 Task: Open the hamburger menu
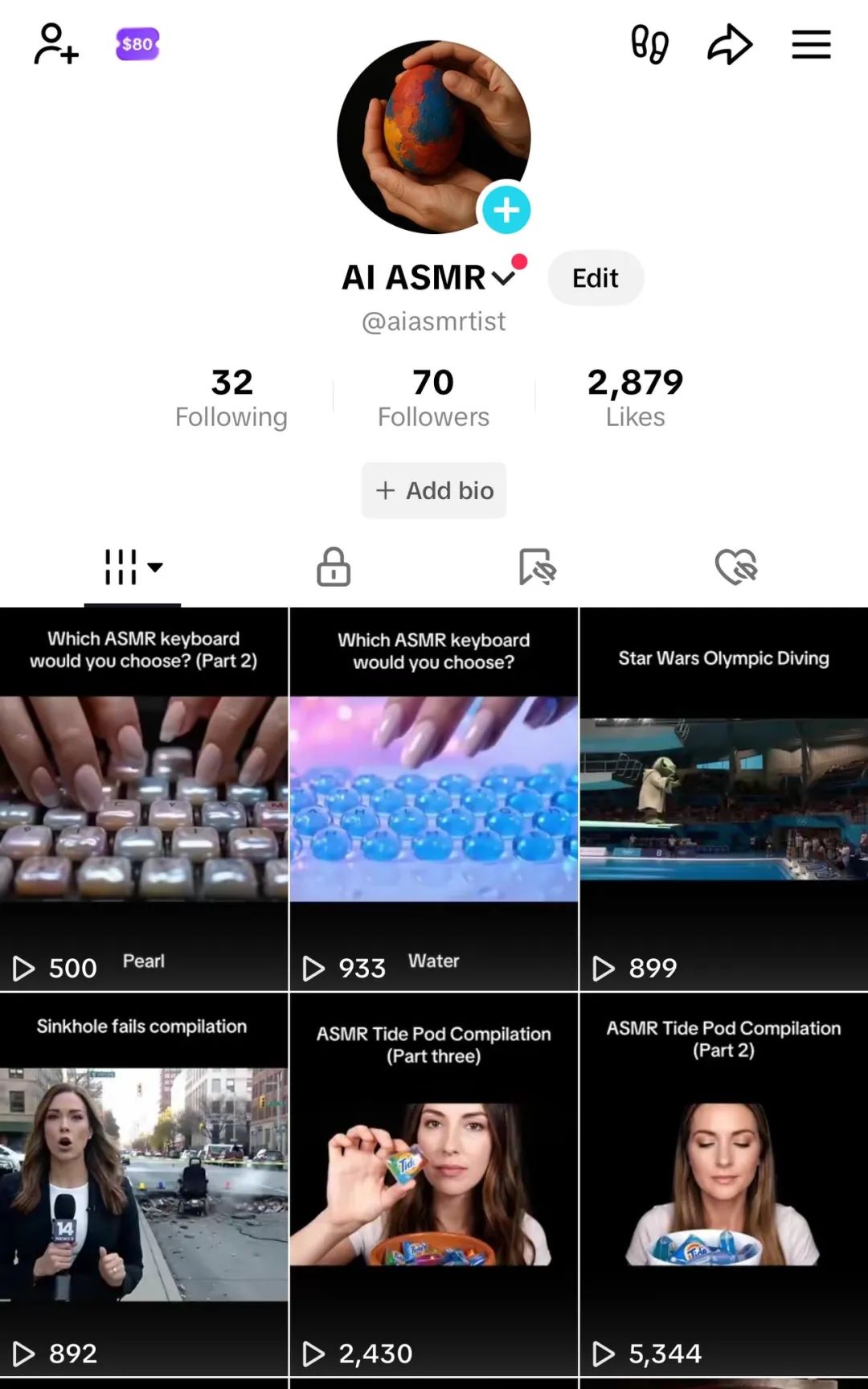pos(811,44)
